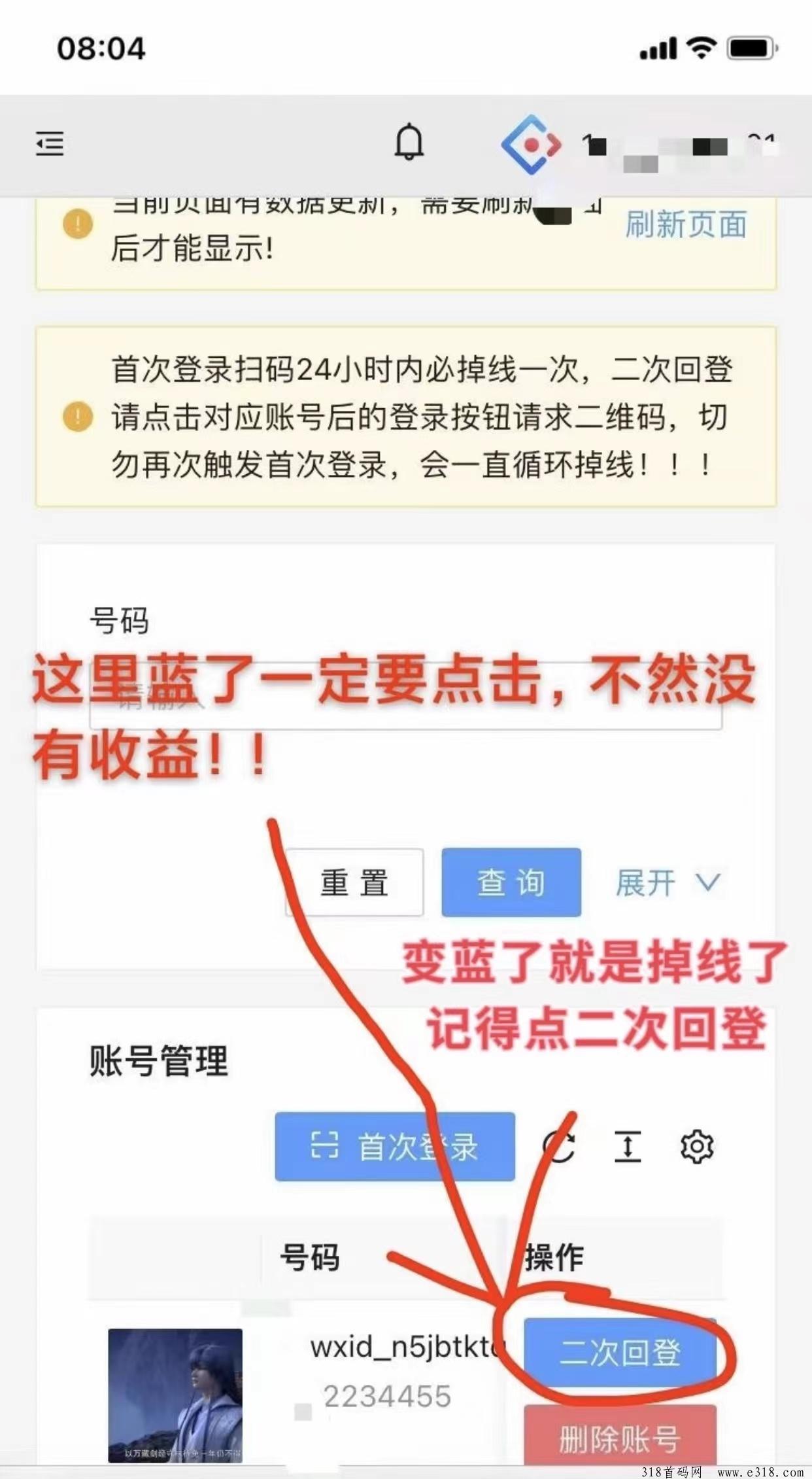Tap the 查询 button

click(x=511, y=882)
